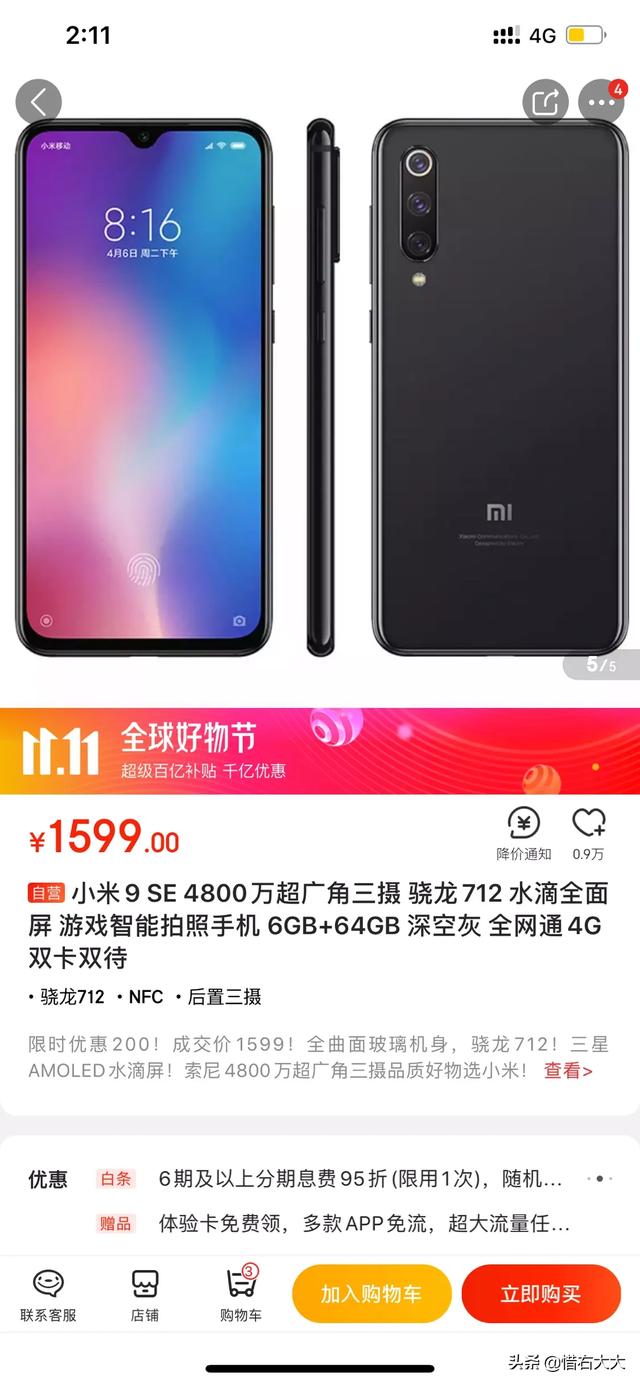Viewport: 640px width, 1385px height.
Task: Enable price drop notification (降价通知)
Action: [524, 834]
